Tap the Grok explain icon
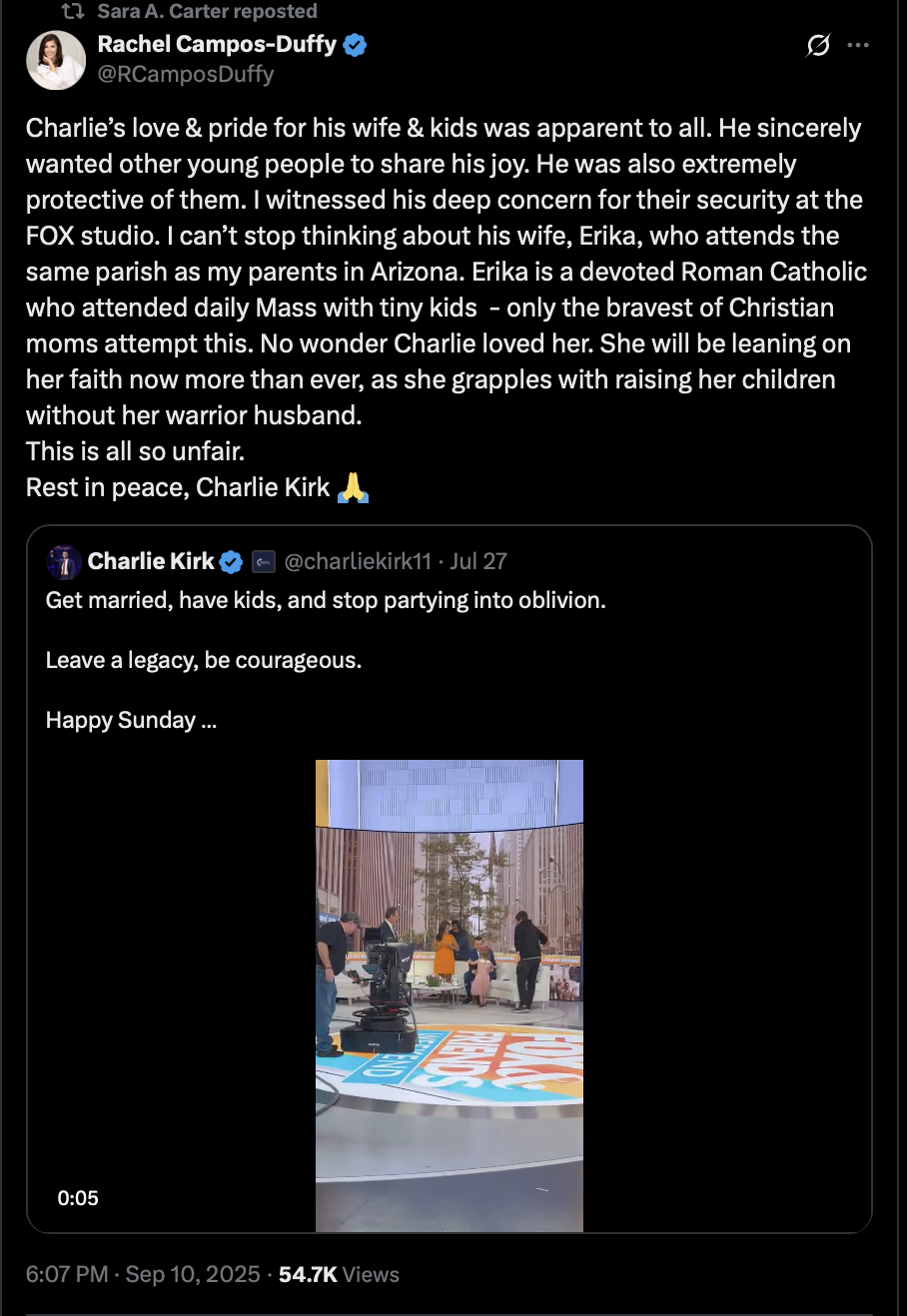Screen dimensions: 907x1316 817,45
